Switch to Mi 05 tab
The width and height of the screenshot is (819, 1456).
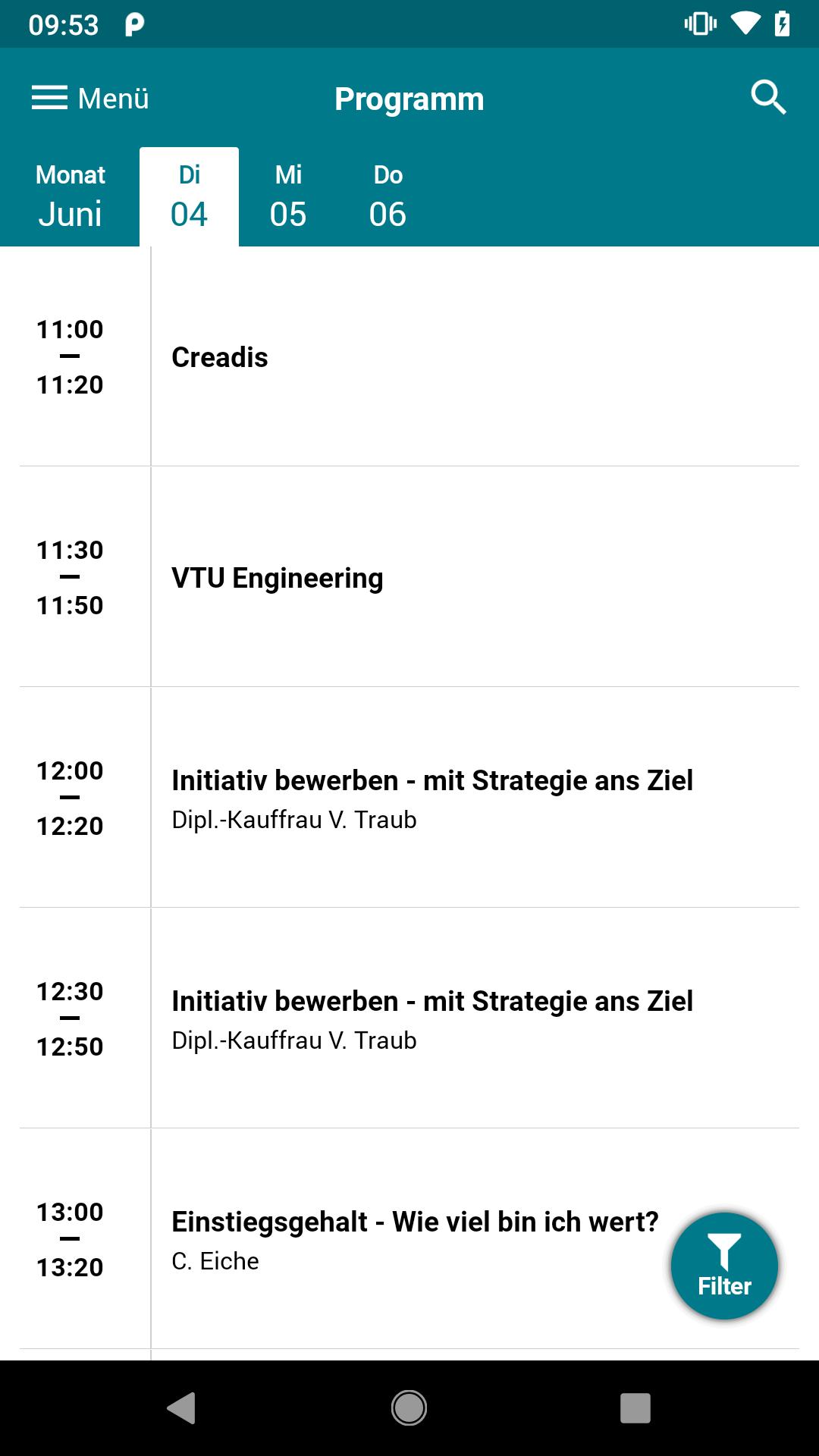[x=288, y=196]
